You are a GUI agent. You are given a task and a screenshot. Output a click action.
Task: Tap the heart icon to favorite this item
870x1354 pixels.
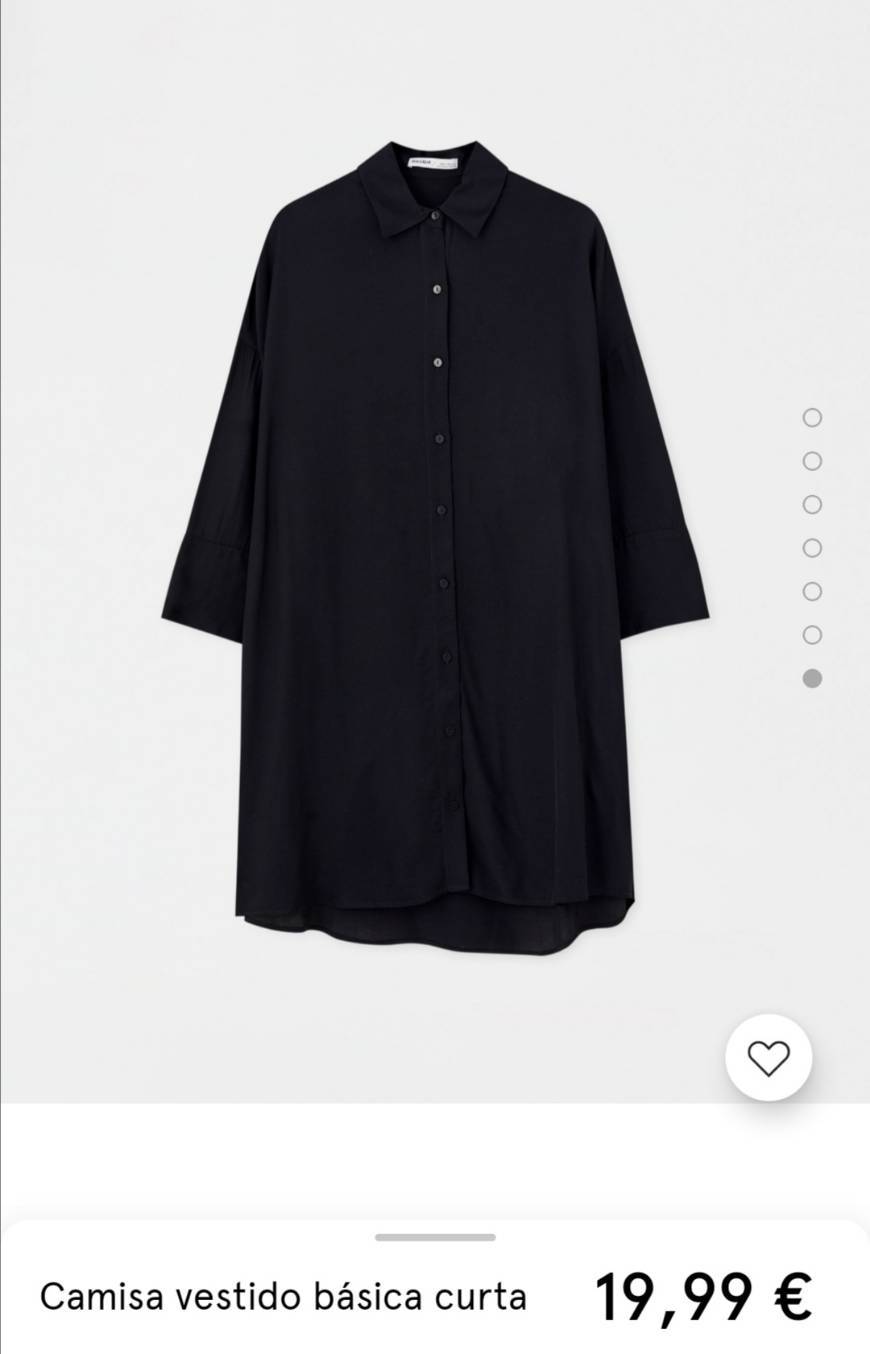768,1057
